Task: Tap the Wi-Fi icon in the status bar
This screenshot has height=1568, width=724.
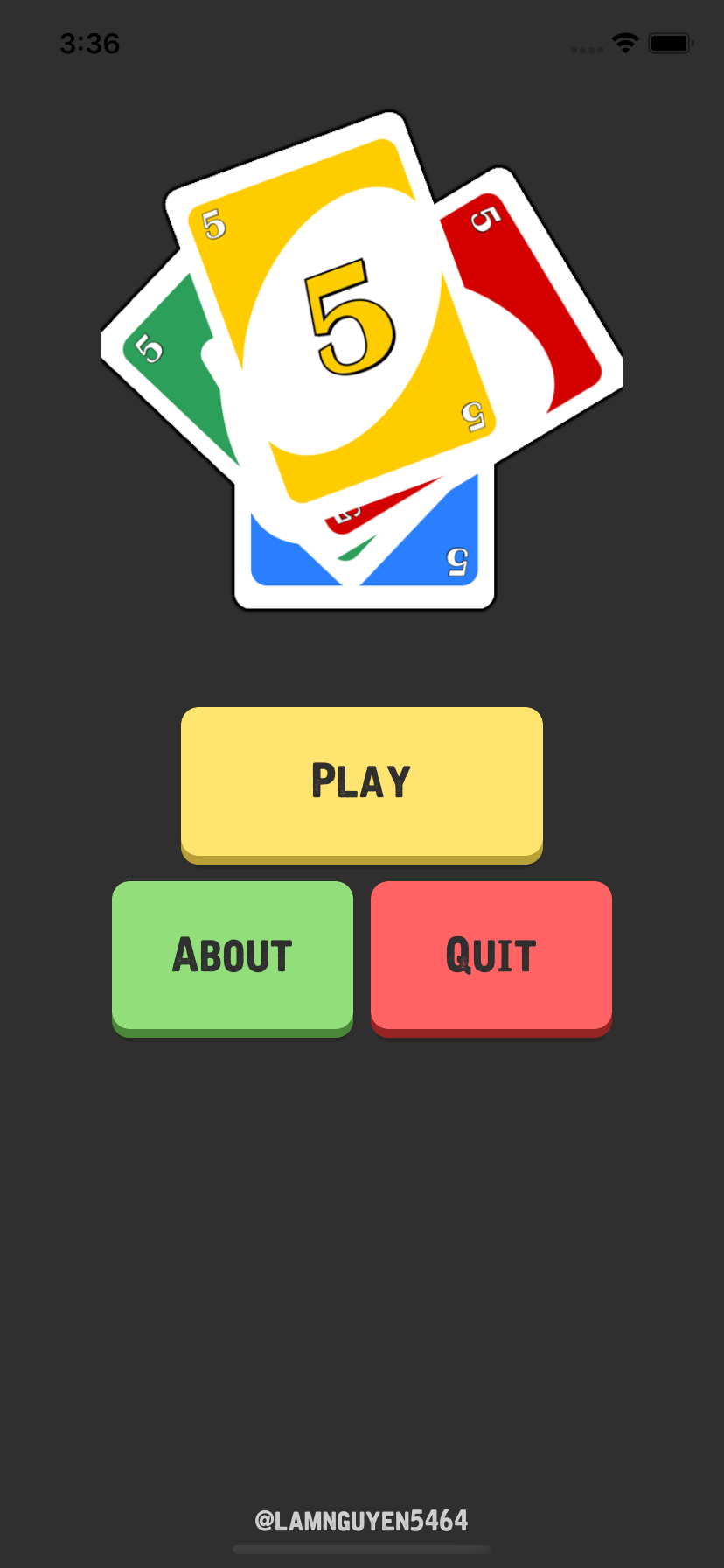Action: [x=626, y=44]
